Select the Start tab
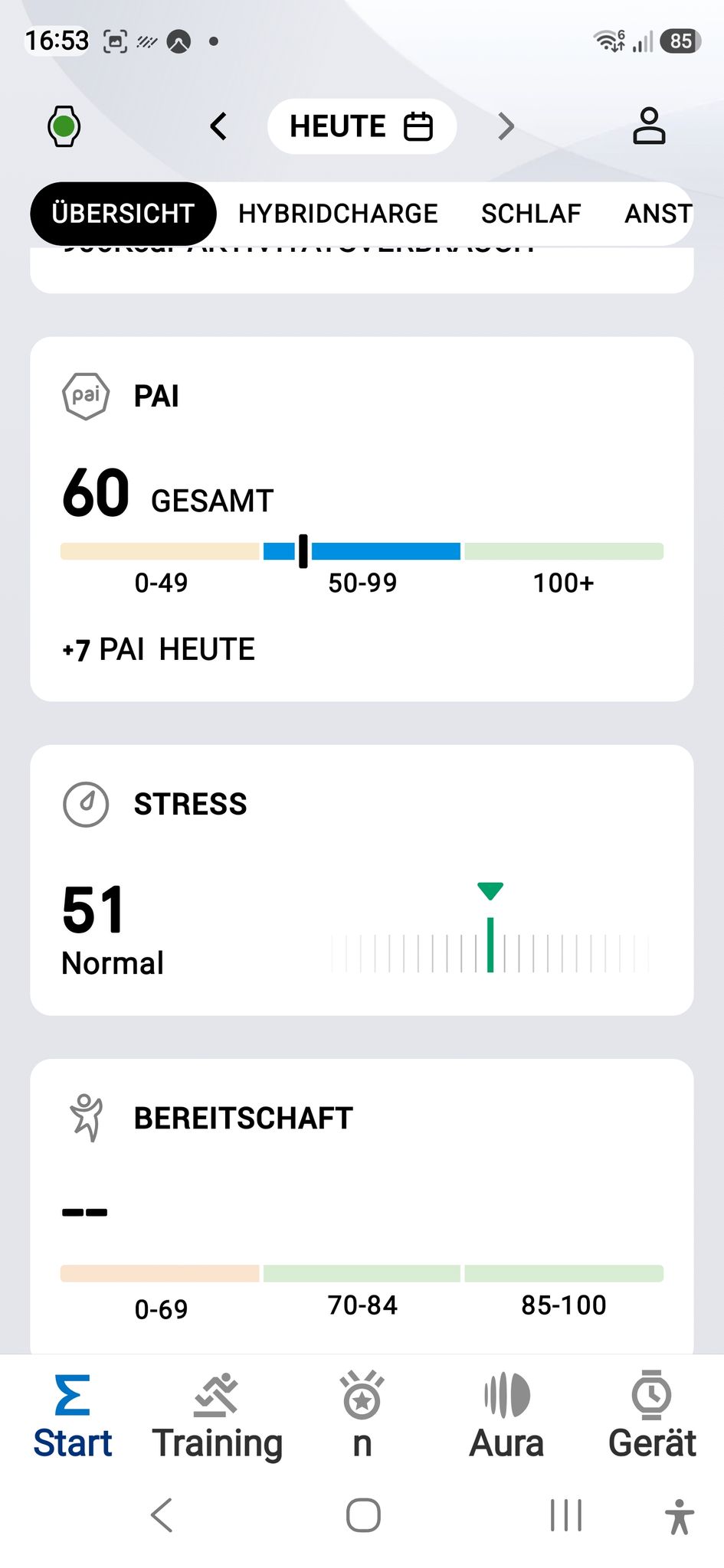Viewport: 724px width, 1568px height. (x=73, y=1416)
